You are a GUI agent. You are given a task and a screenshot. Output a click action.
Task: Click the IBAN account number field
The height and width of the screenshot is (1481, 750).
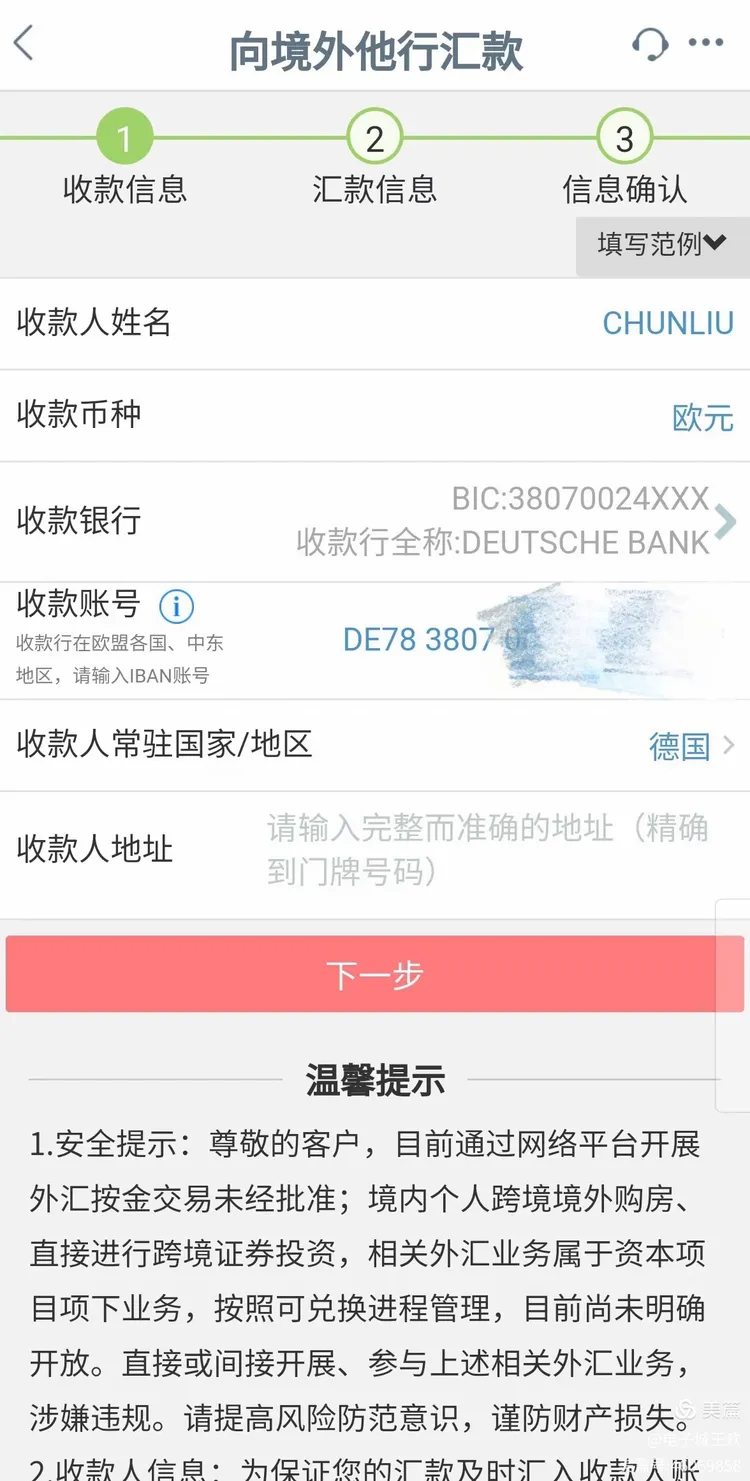(500, 639)
